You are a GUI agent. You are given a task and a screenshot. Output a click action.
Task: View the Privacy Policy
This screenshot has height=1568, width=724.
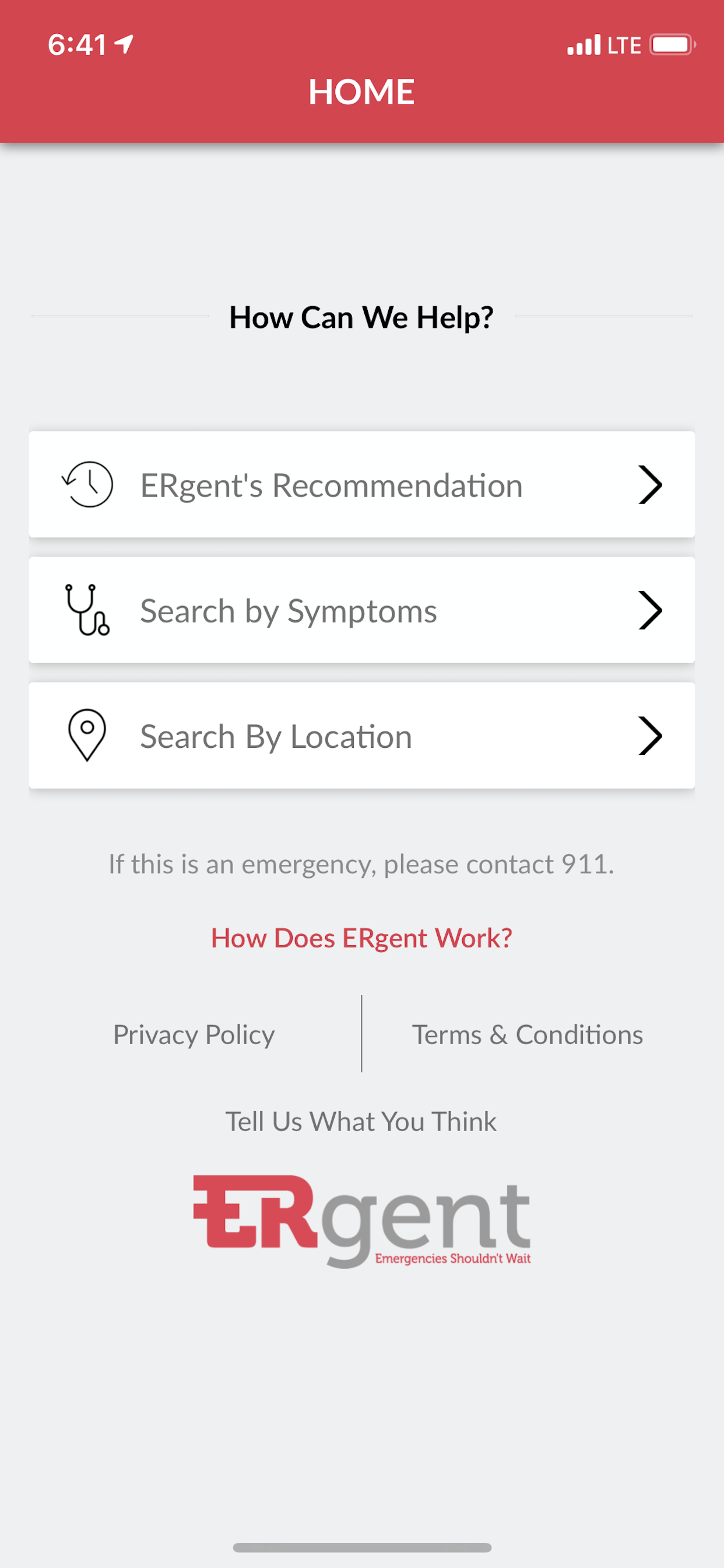point(194,1034)
